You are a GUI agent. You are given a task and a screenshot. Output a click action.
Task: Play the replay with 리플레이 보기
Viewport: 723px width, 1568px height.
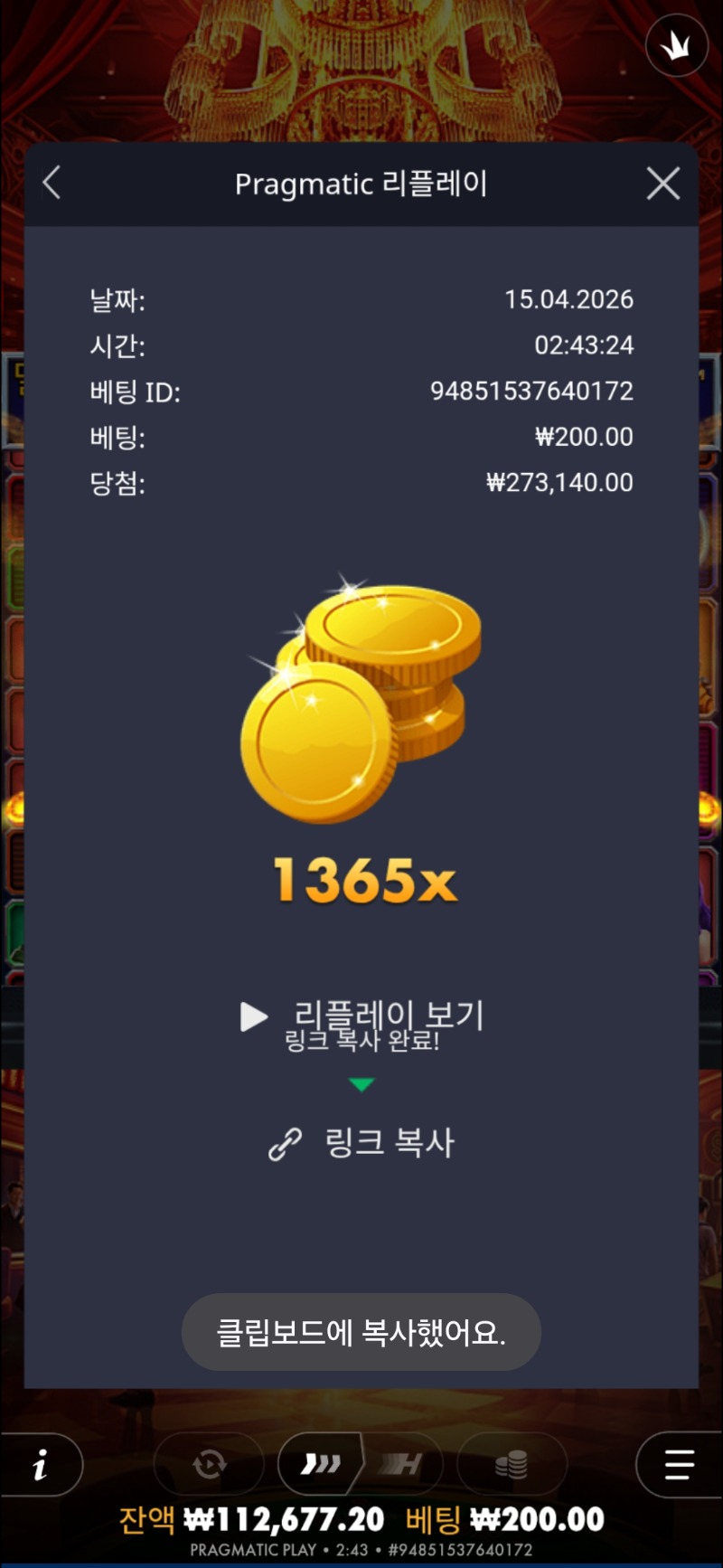pos(361,1016)
